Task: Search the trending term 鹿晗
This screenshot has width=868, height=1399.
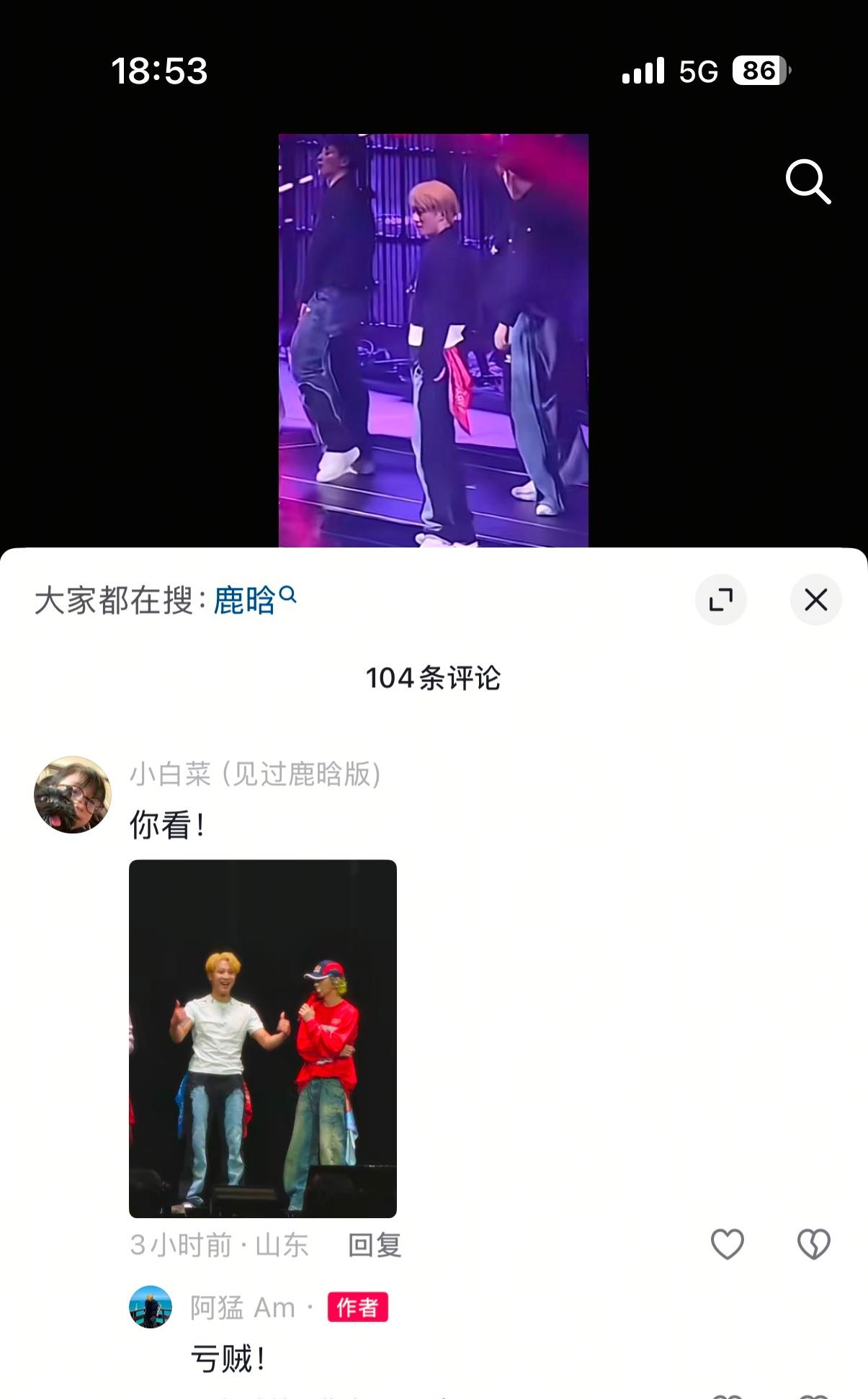Action: pyautogui.click(x=254, y=599)
